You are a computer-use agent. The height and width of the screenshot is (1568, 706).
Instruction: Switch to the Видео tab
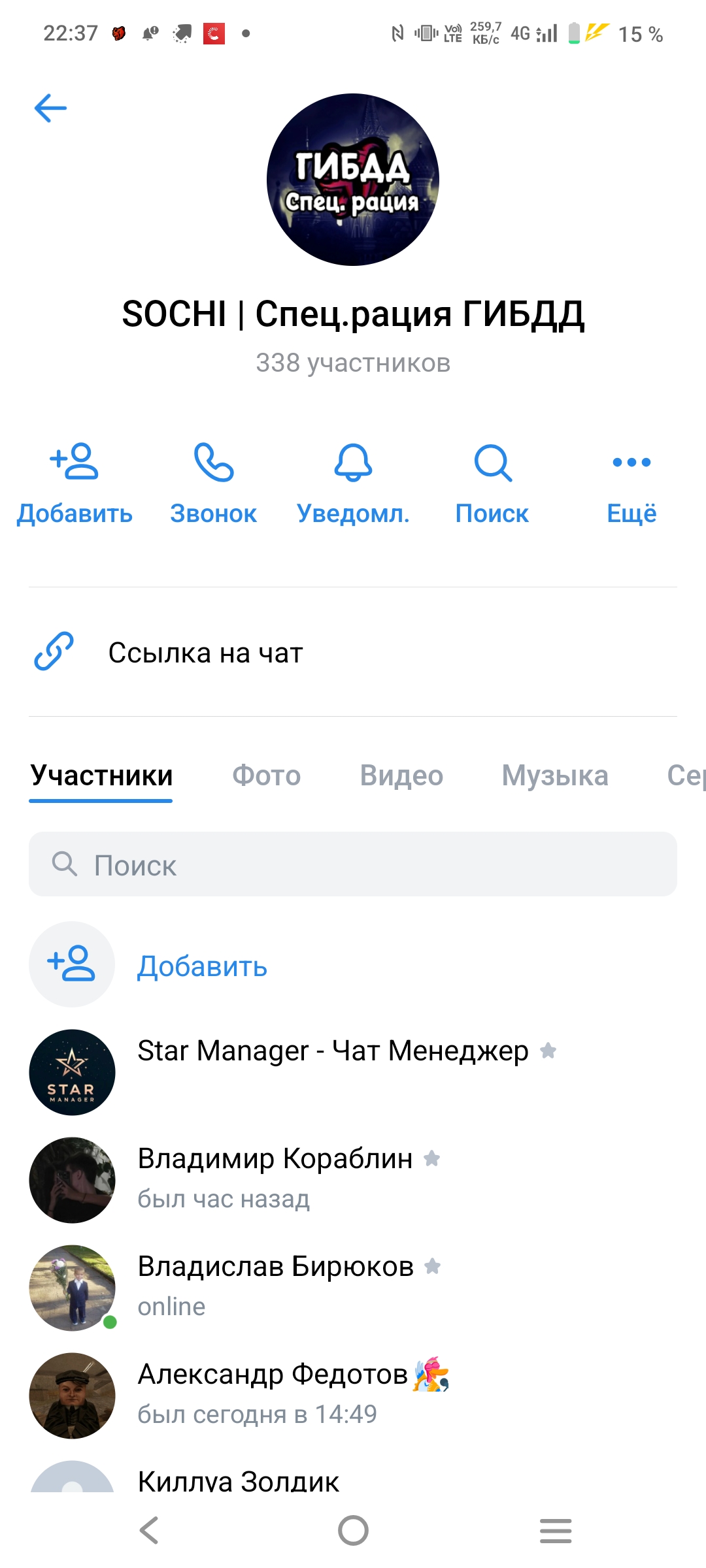click(401, 776)
